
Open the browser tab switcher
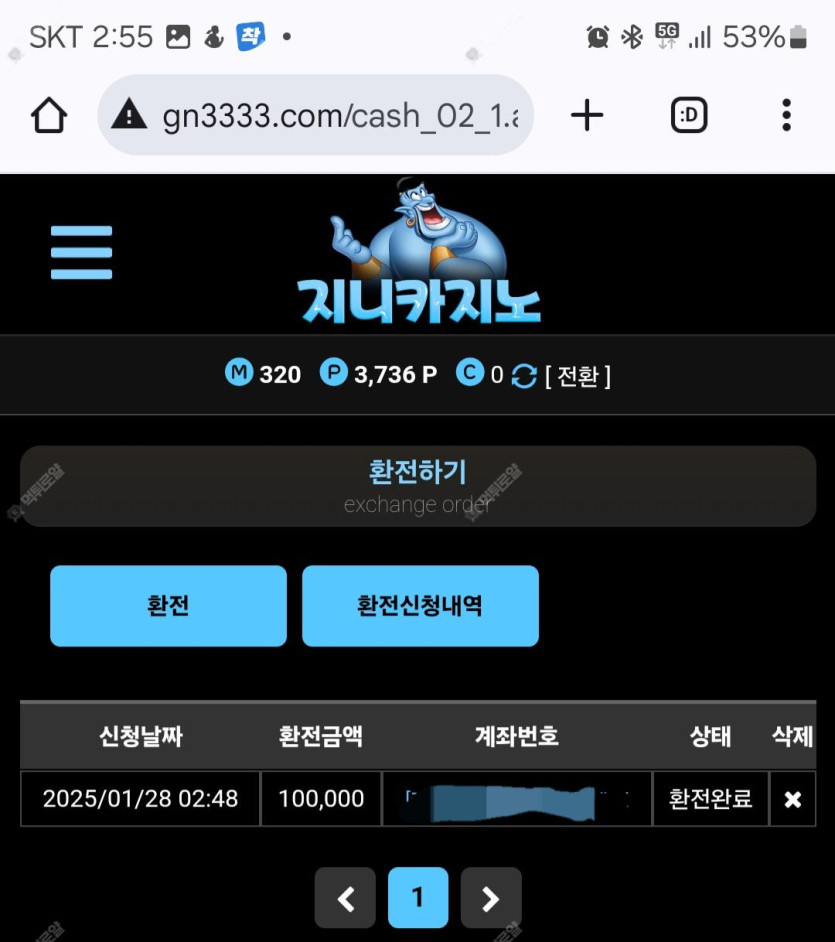[x=688, y=116]
